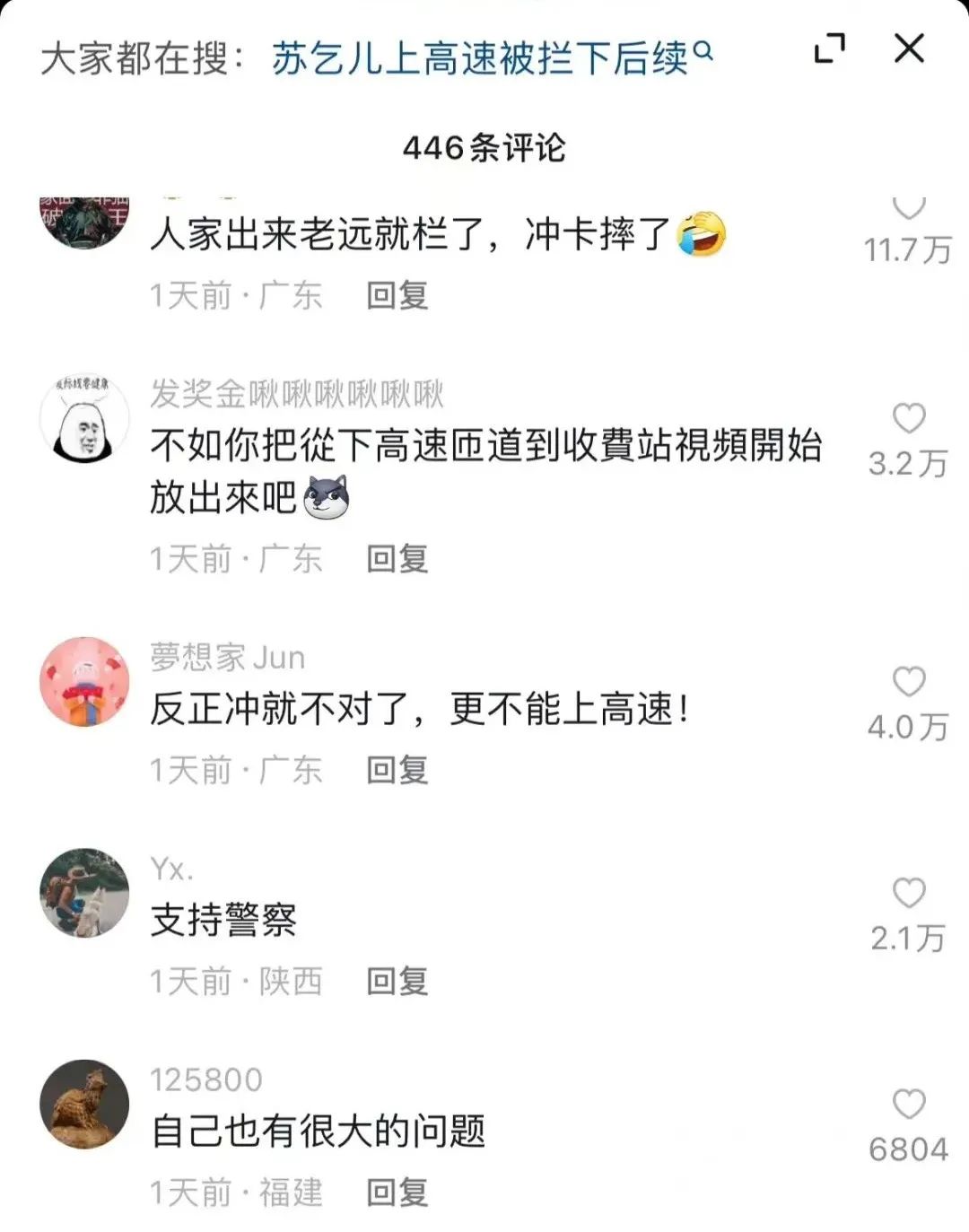View 夢想家 Jun's profile picture
969x1232 pixels.
[84, 682]
